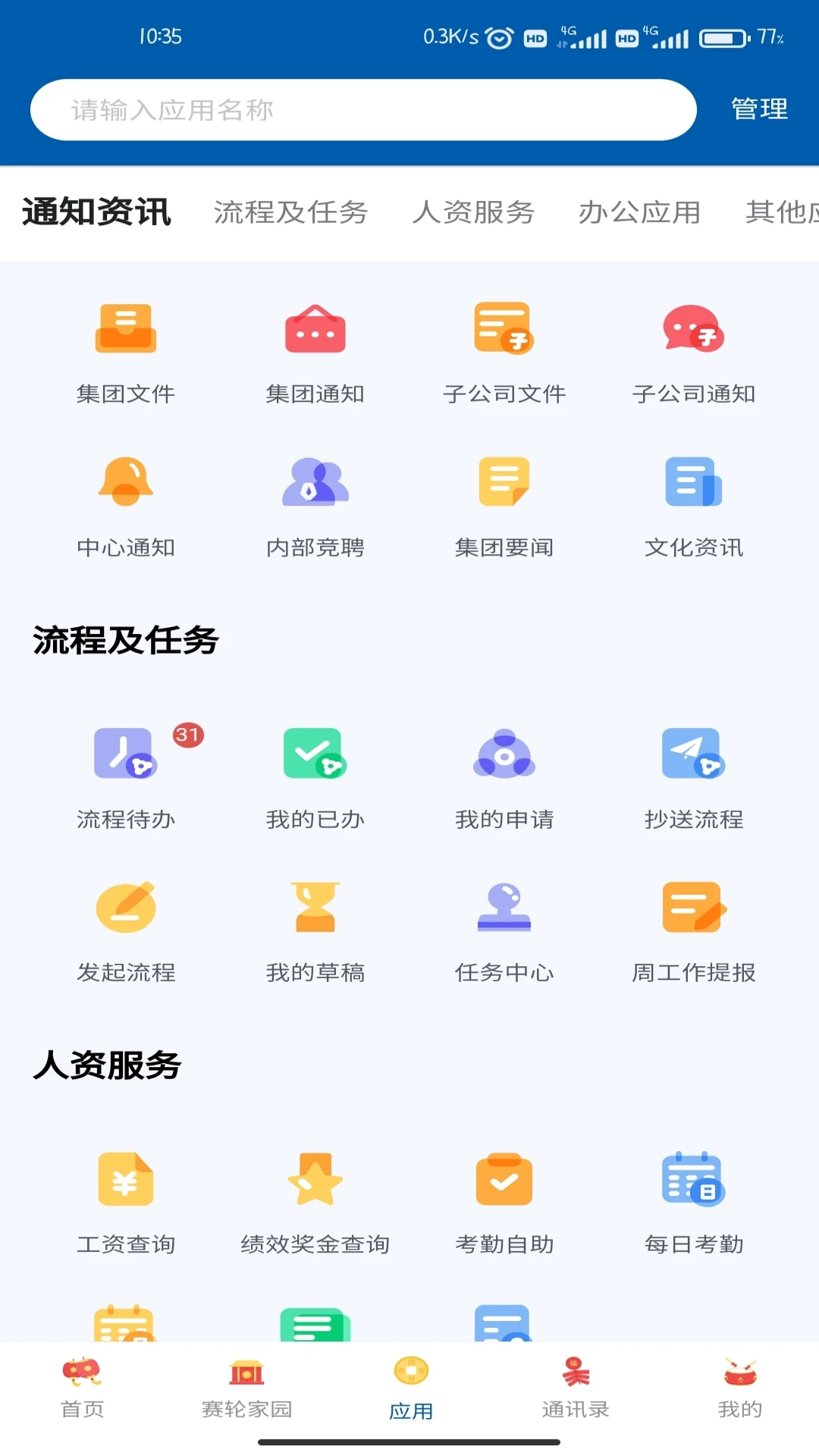Tap the app name search field
This screenshot has width=819, height=1456.
pyautogui.click(x=364, y=109)
